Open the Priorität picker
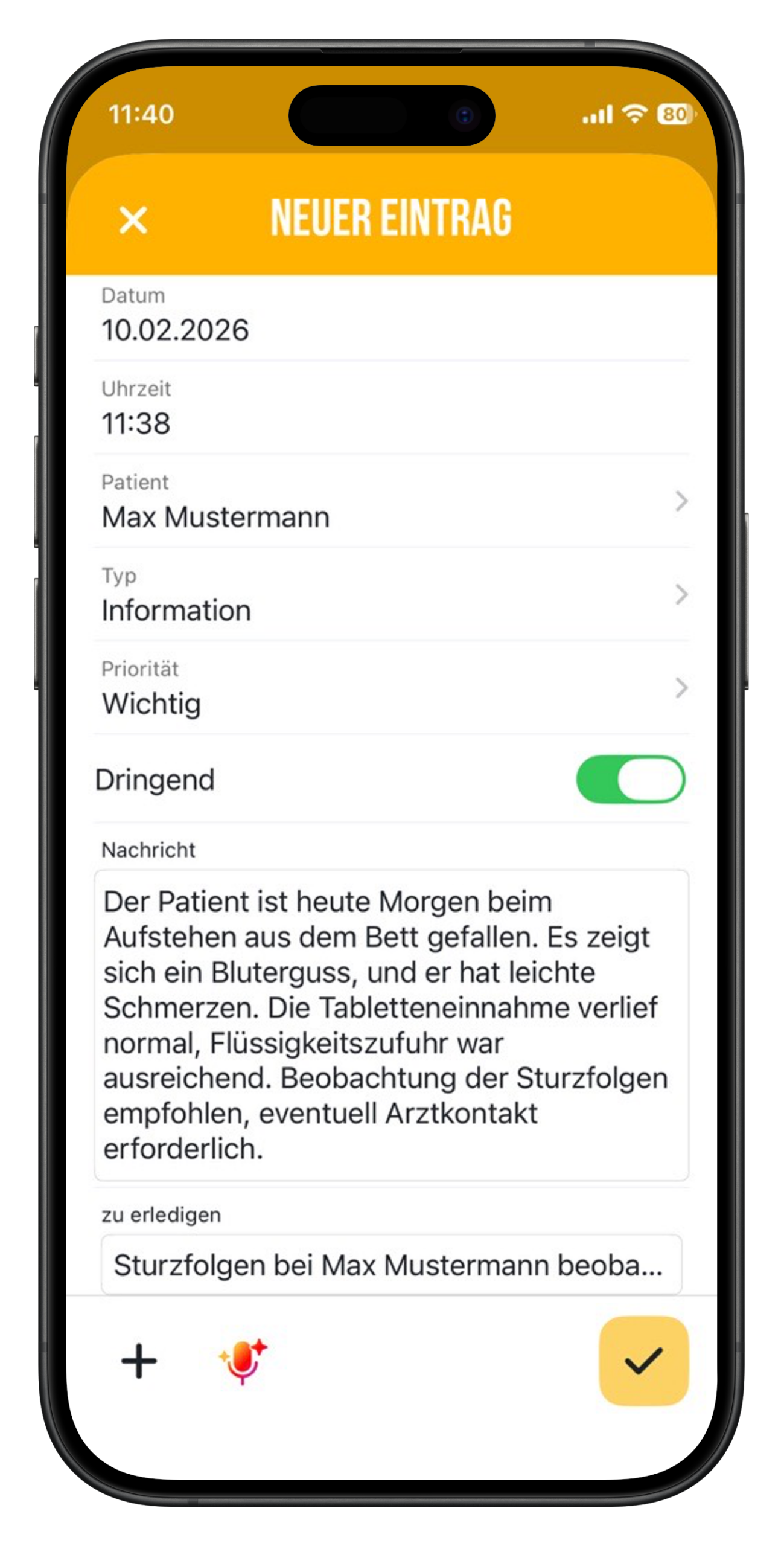784x1546 pixels. [x=391, y=689]
